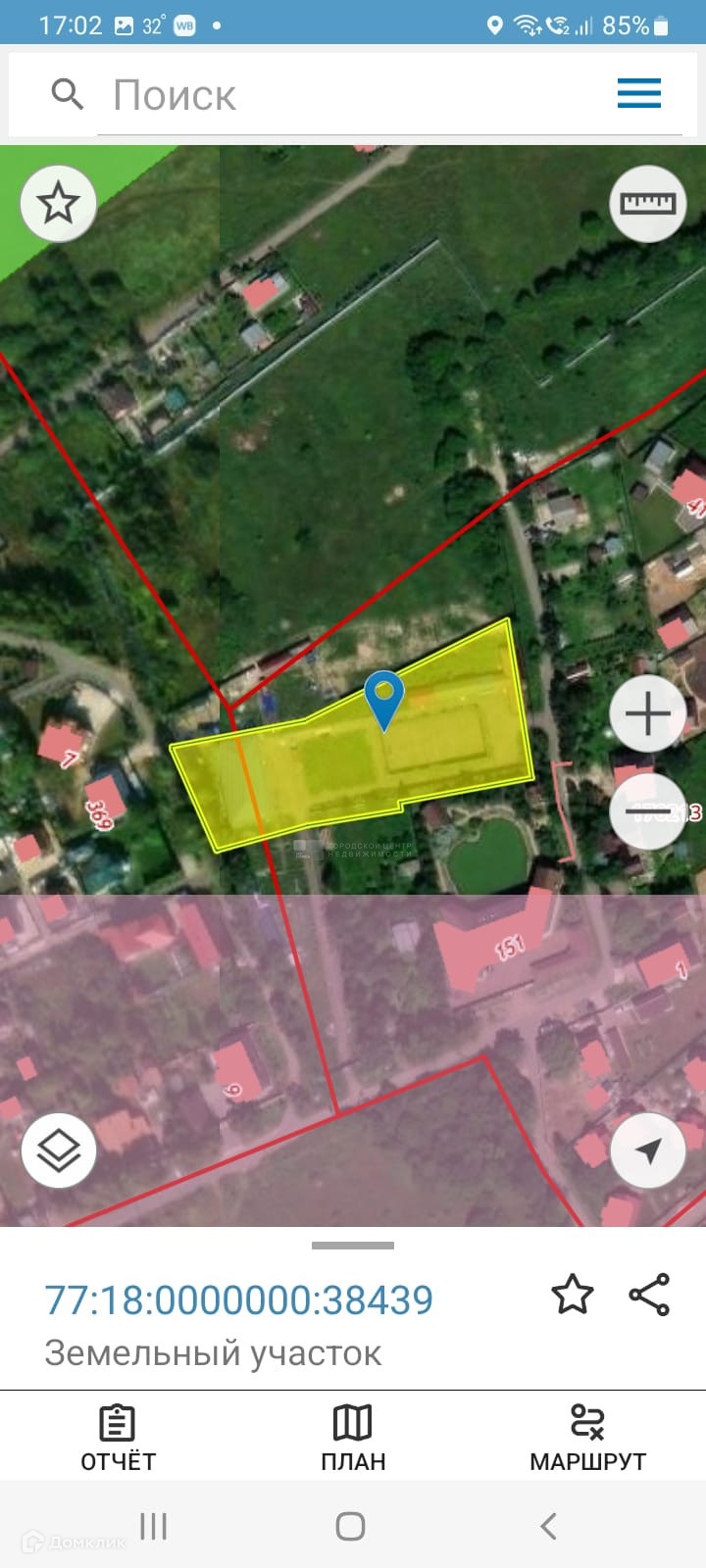Open the ОТЧЁТ report
Image resolution: width=706 pixels, height=1568 pixels.
(118, 1438)
